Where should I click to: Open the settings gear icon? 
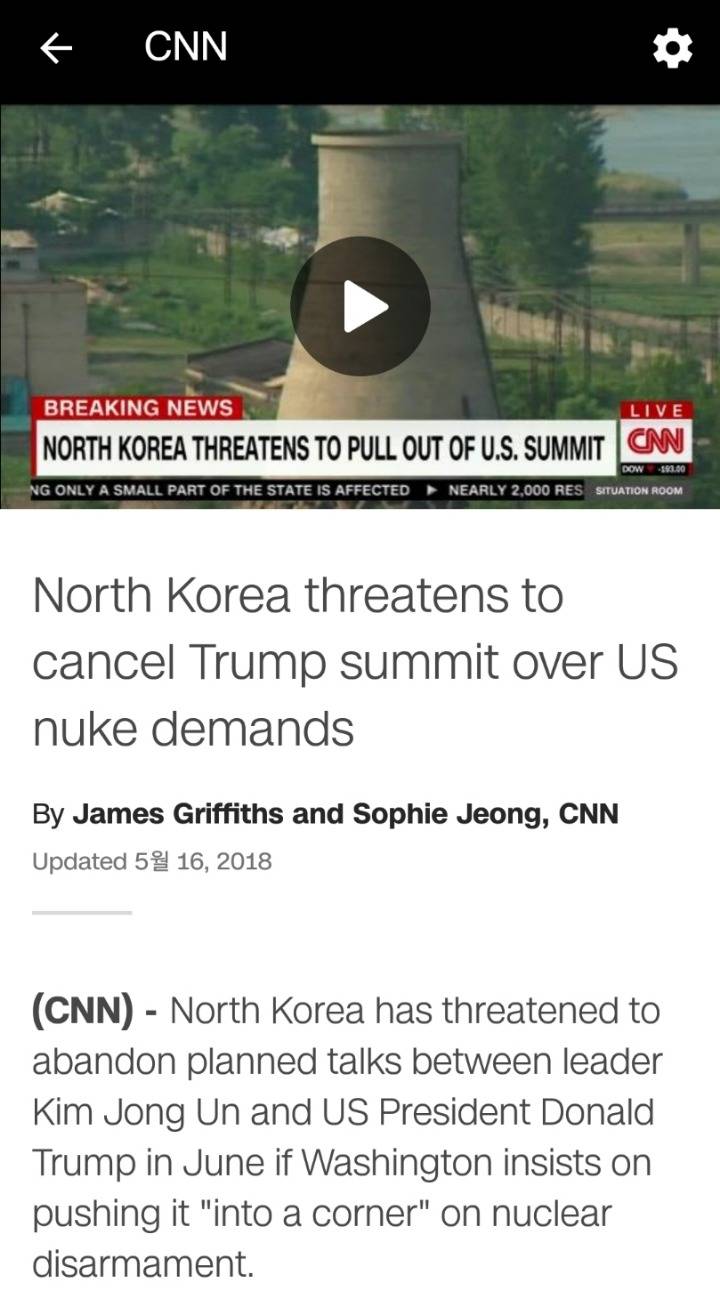pyautogui.click(x=673, y=46)
